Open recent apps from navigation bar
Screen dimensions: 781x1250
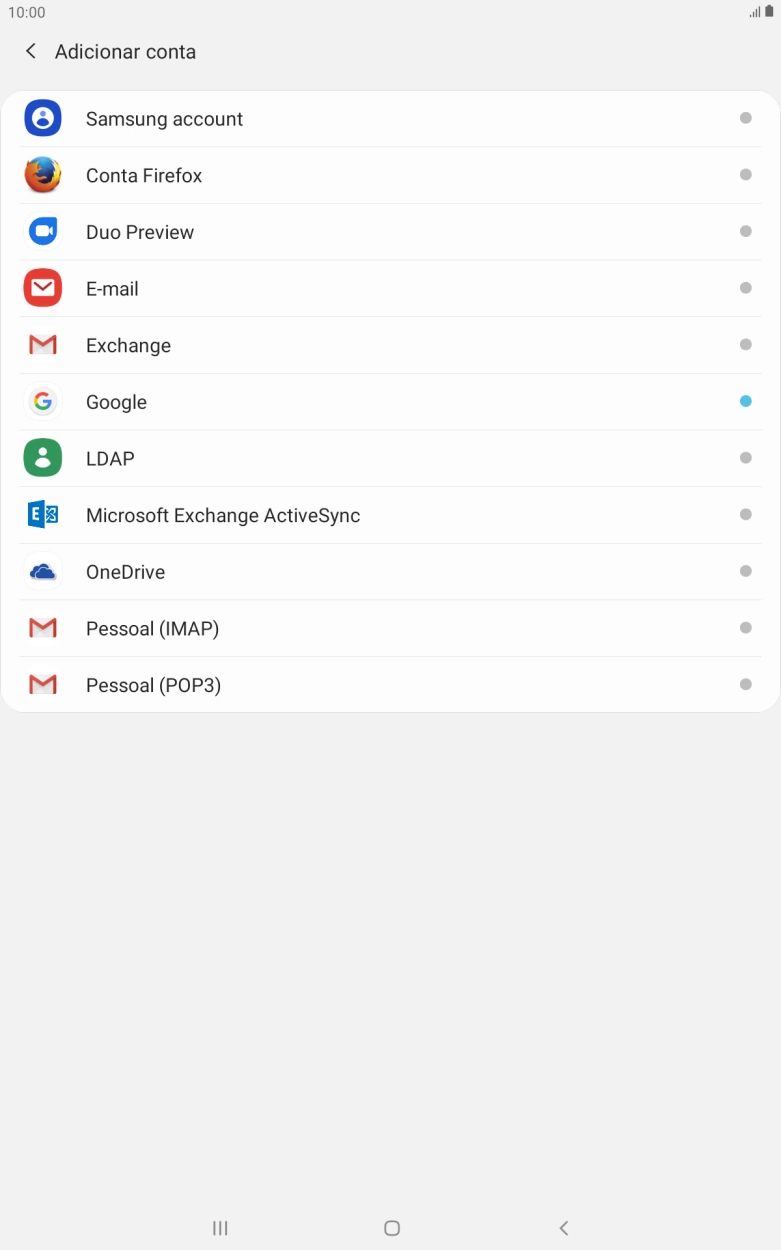tap(220, 1228)
